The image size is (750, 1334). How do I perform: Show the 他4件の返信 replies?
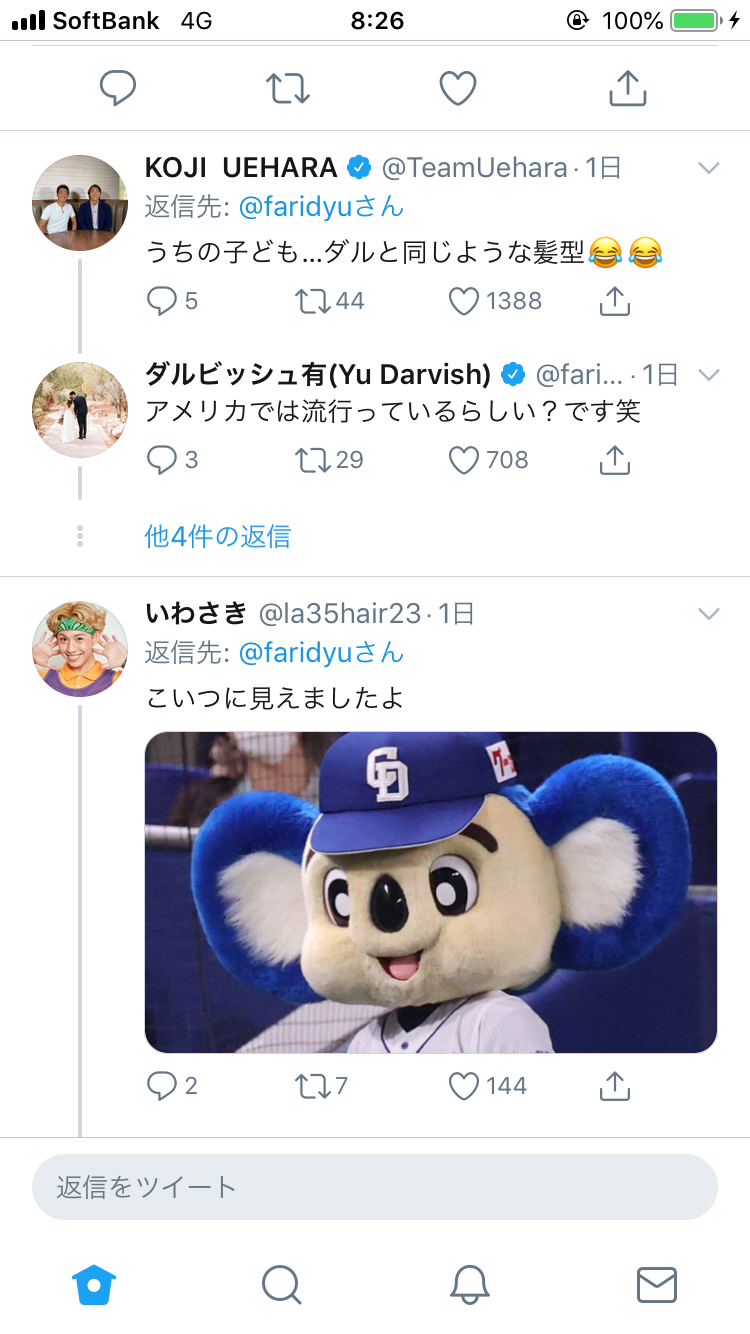point(218,537)
